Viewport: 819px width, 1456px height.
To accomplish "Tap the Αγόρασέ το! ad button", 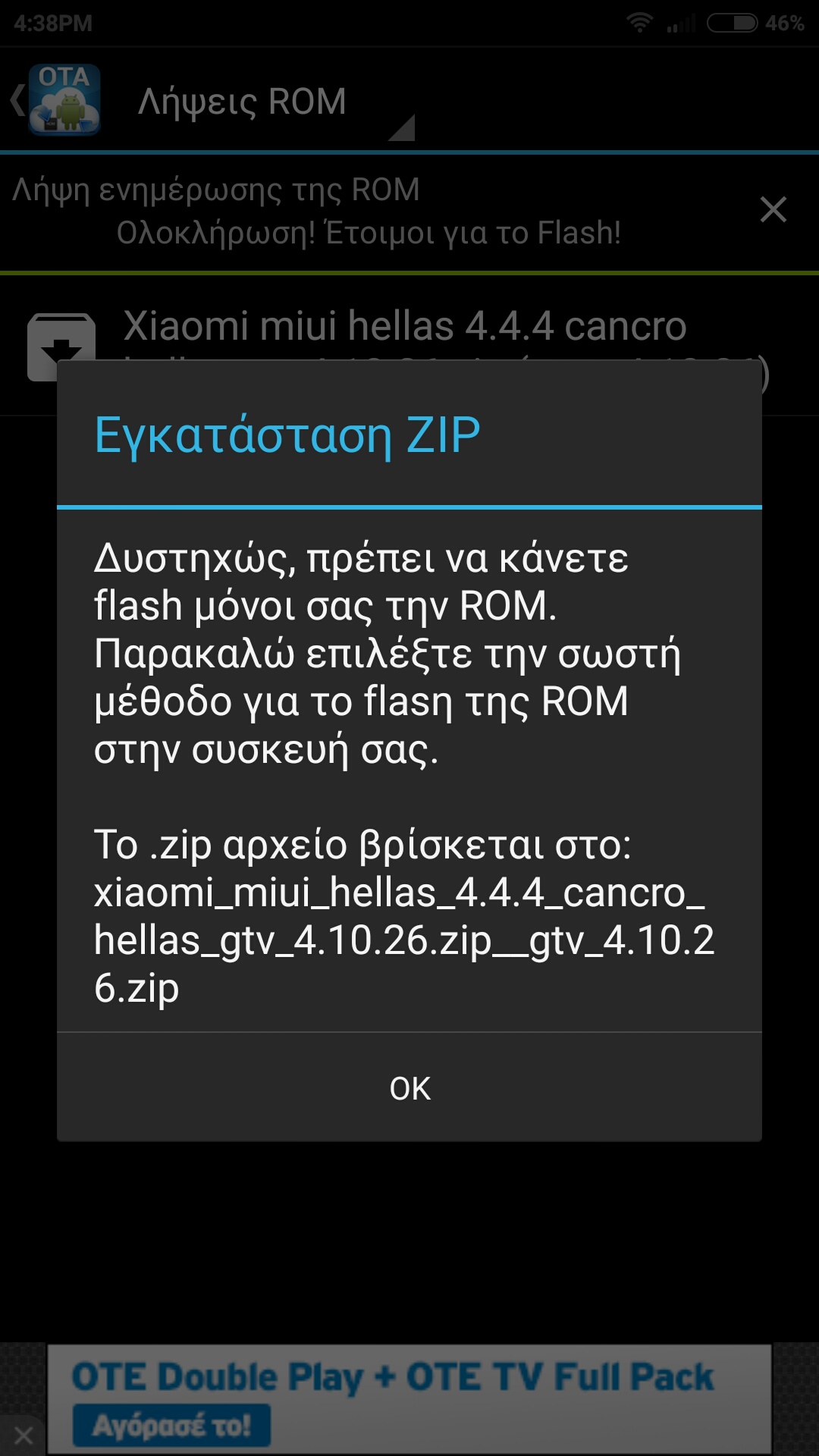I will coord(171,1426).
